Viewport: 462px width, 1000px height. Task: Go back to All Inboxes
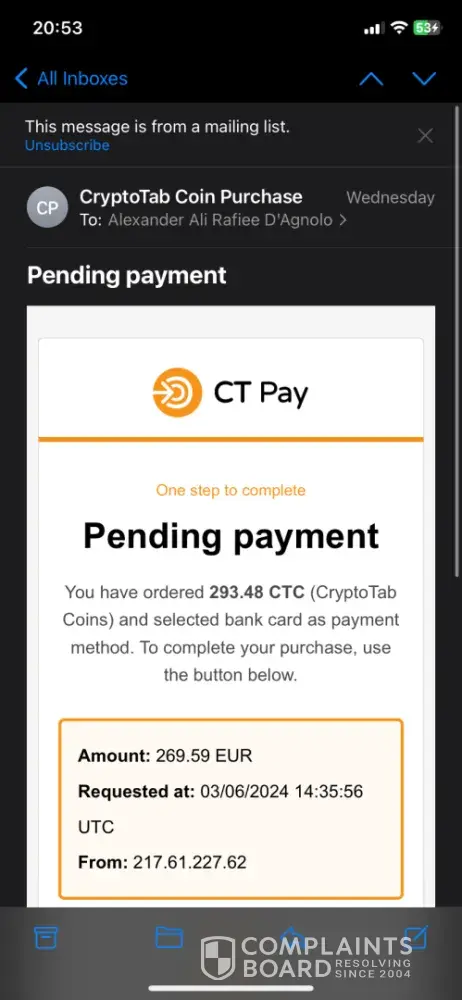tap(71, 78)
